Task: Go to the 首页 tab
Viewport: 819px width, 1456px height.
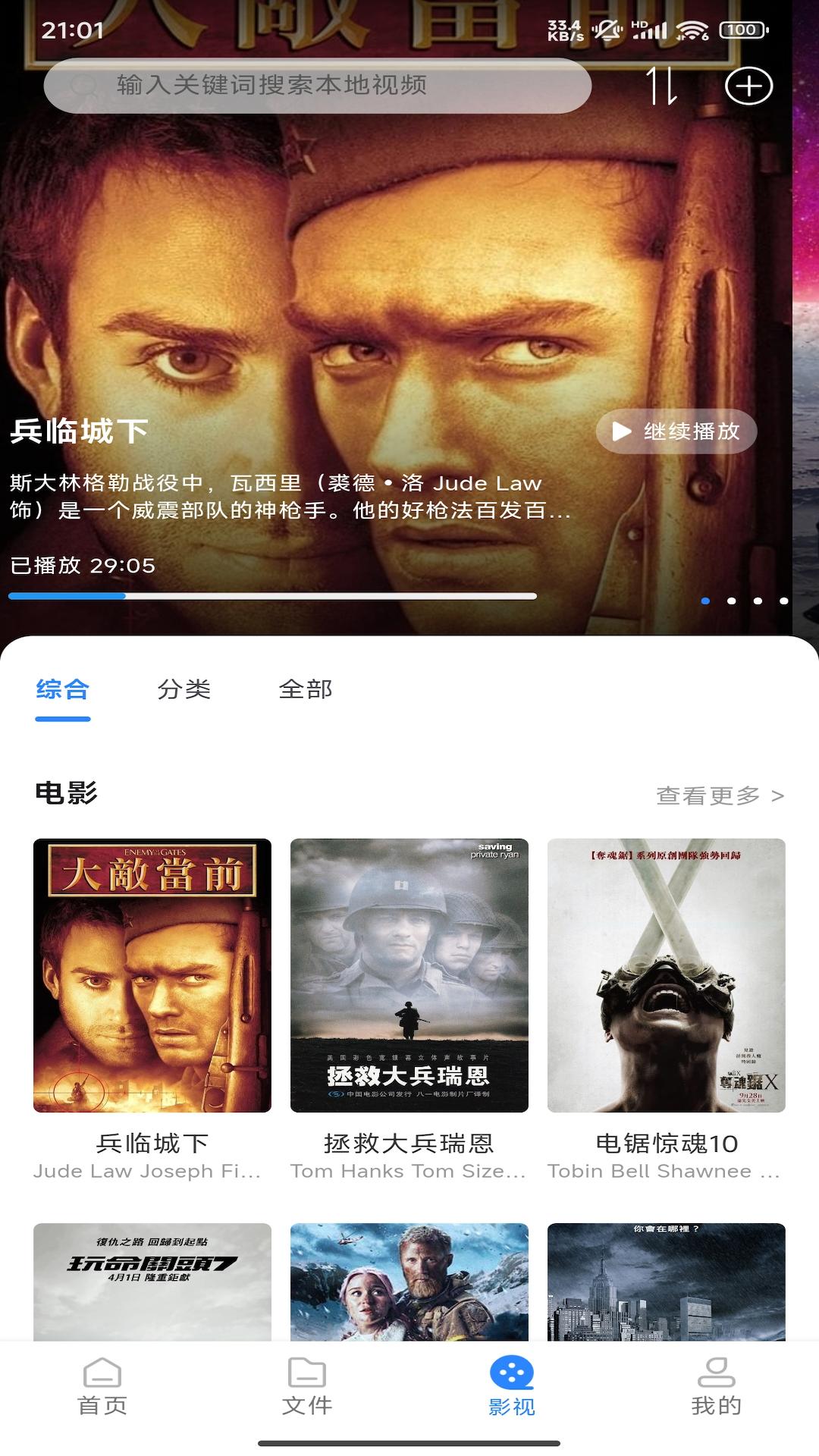Action: [102, 1388]
